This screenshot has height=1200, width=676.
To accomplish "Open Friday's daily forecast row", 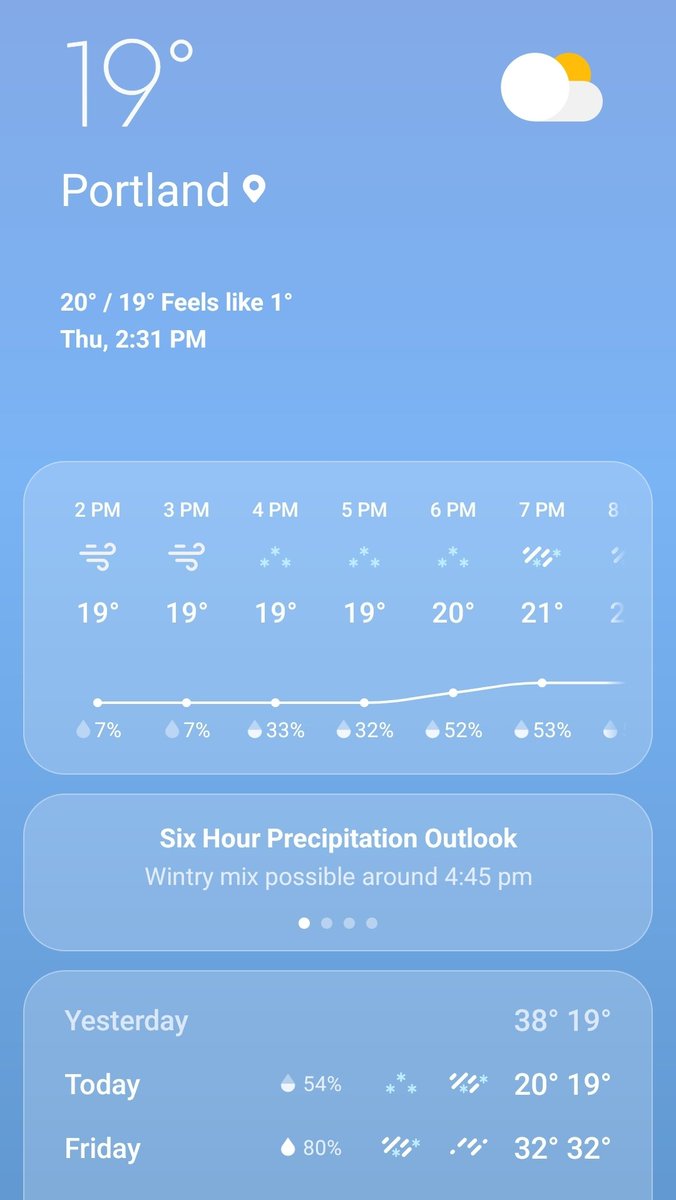I will pos(338,1148).
